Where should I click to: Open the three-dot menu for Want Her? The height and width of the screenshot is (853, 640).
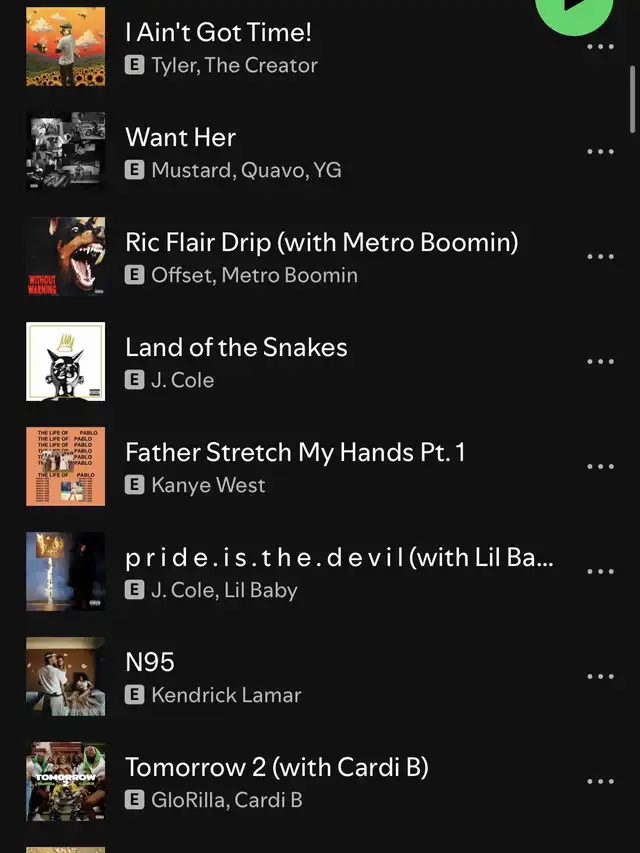tap(600, 152)
